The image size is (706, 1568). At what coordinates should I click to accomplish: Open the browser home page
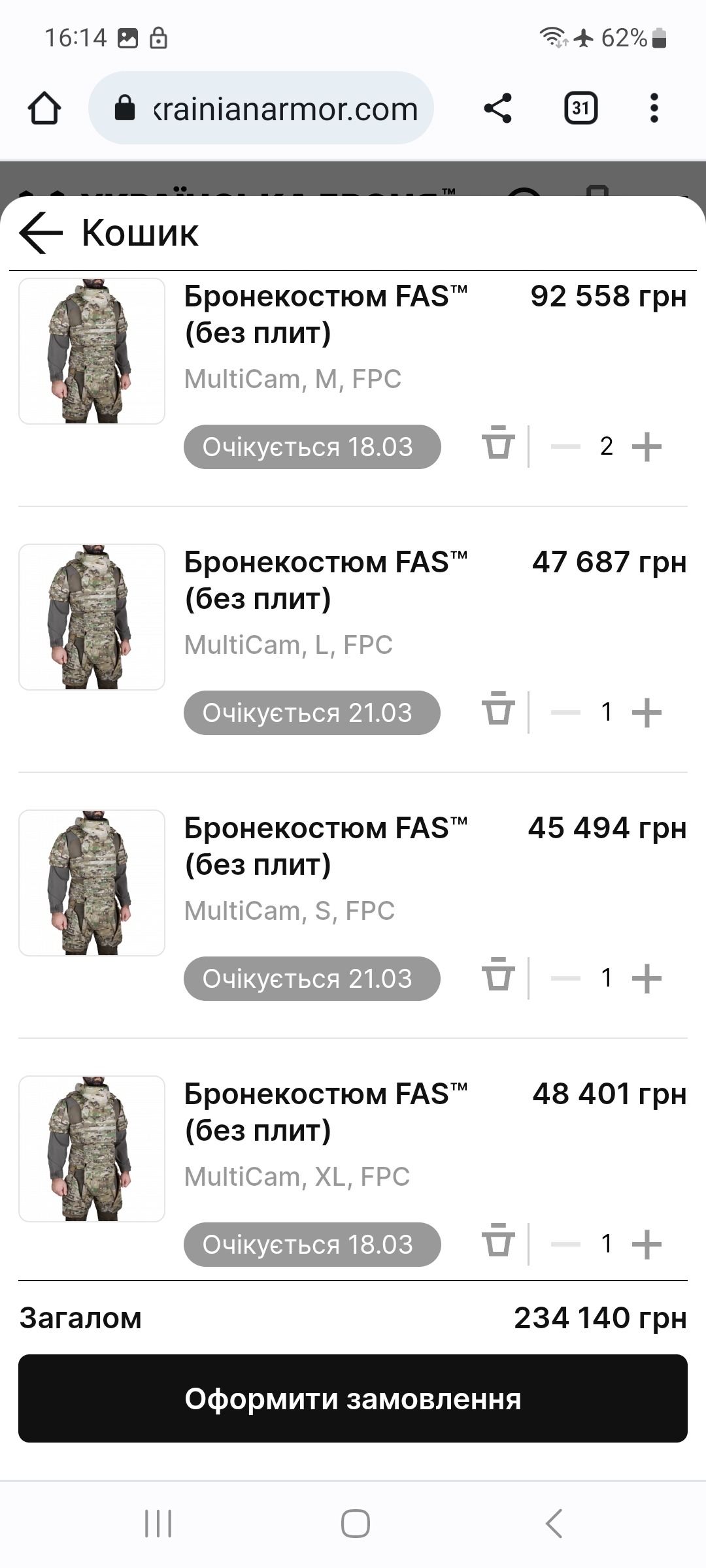click(44, 108)
